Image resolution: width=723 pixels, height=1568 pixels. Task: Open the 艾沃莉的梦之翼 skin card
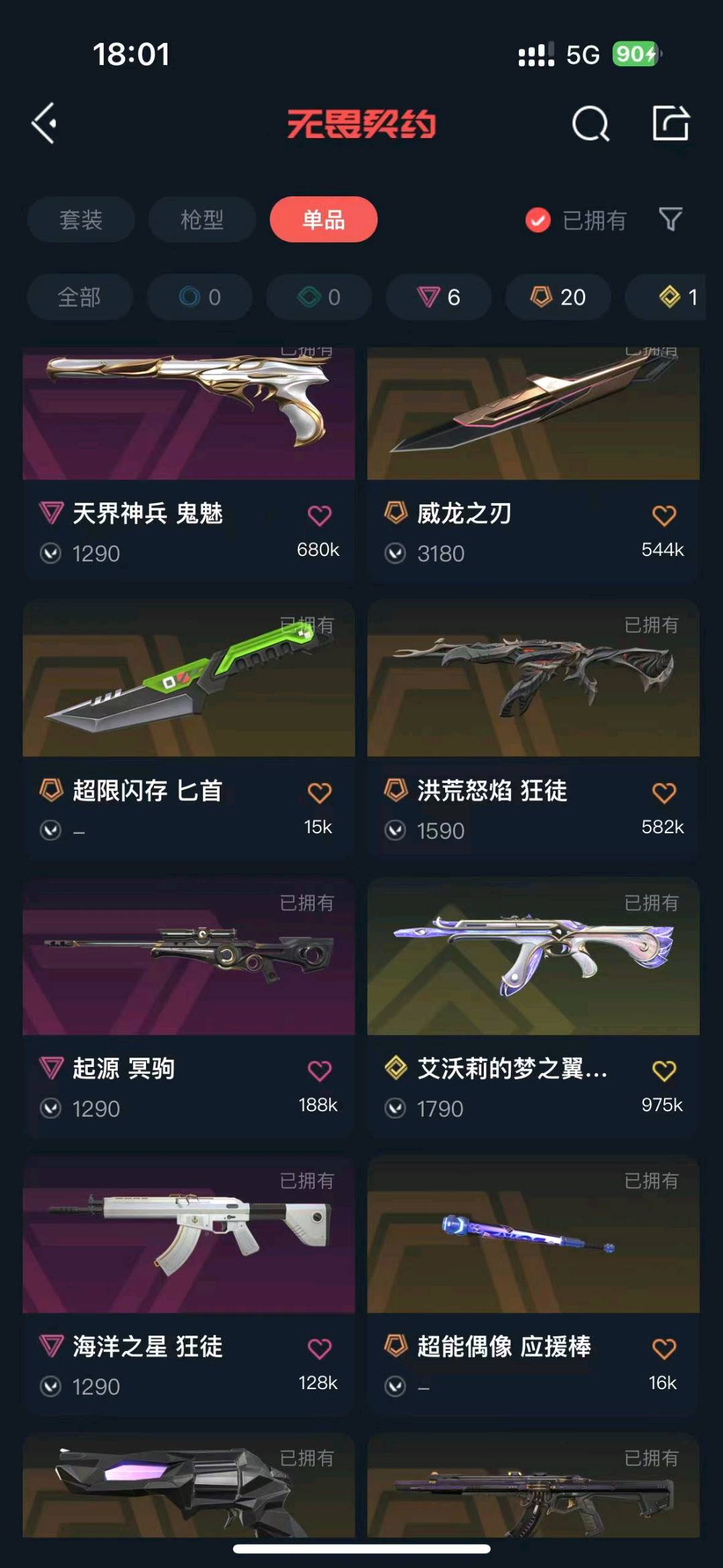(x=534, y=1008)
